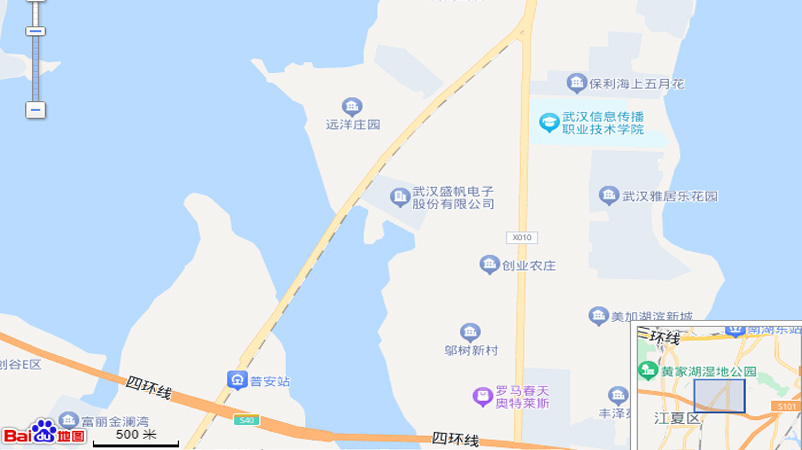Tap the 美加湖滨新城 marker
This screenshot has height=450, width=802.
point(598,317)
